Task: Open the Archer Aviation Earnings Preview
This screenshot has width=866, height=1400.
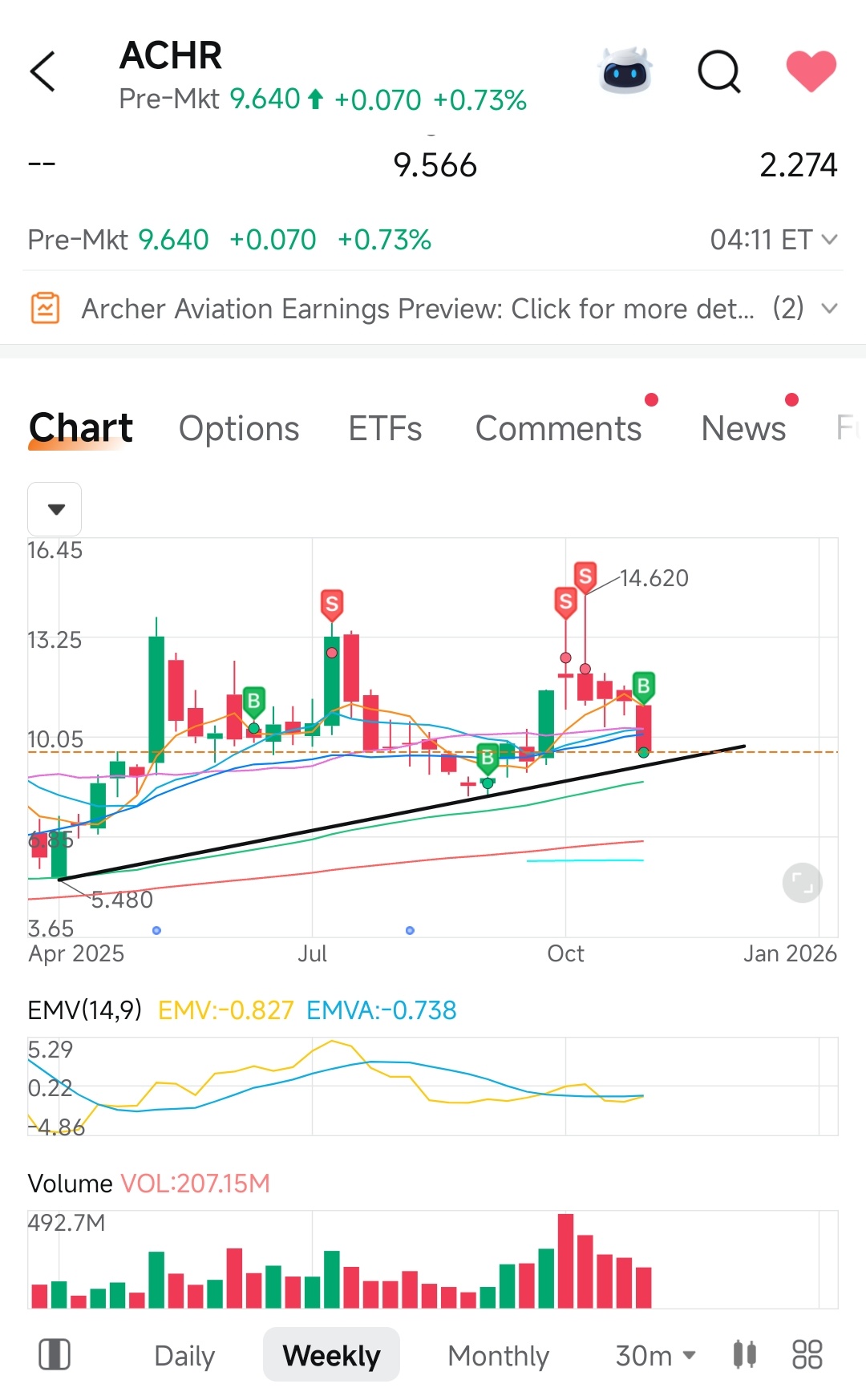Action: [x=417, y=309]
